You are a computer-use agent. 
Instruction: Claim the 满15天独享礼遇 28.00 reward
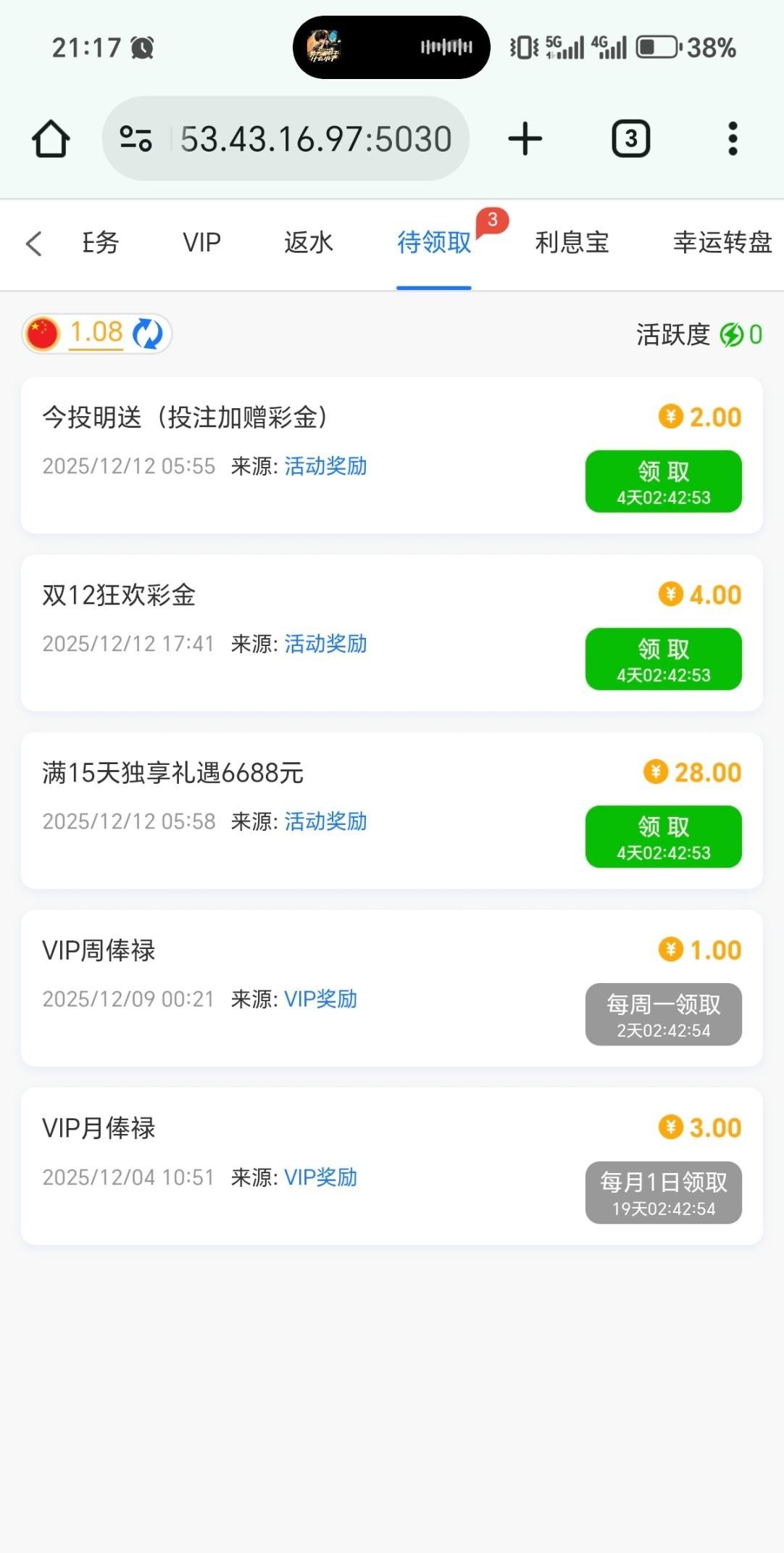pyautogui.click(x=663, y=837)
